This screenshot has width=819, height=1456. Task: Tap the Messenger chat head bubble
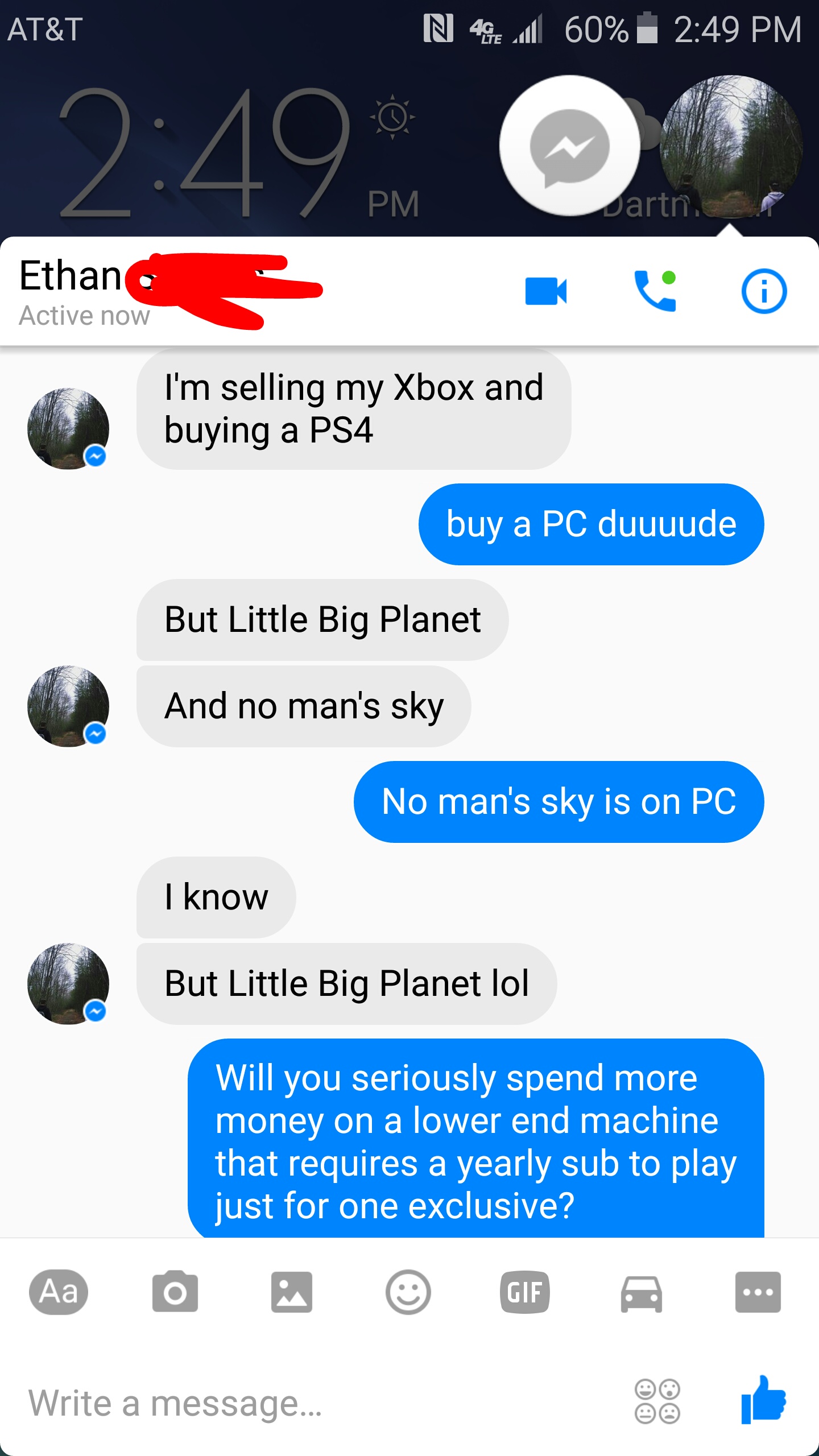click(569, 146)
